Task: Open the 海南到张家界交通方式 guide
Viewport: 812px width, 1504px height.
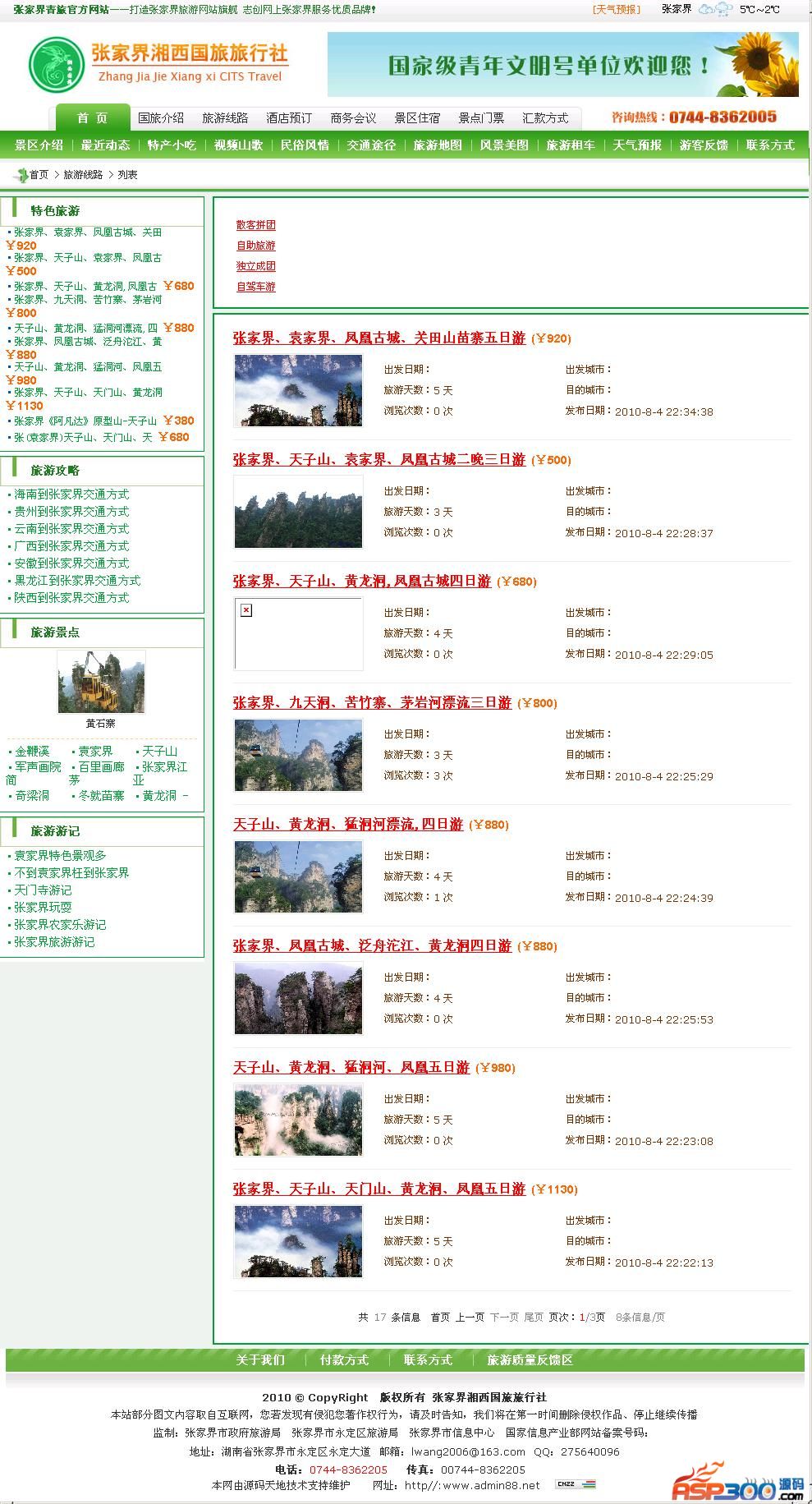Action: [71, 494]
